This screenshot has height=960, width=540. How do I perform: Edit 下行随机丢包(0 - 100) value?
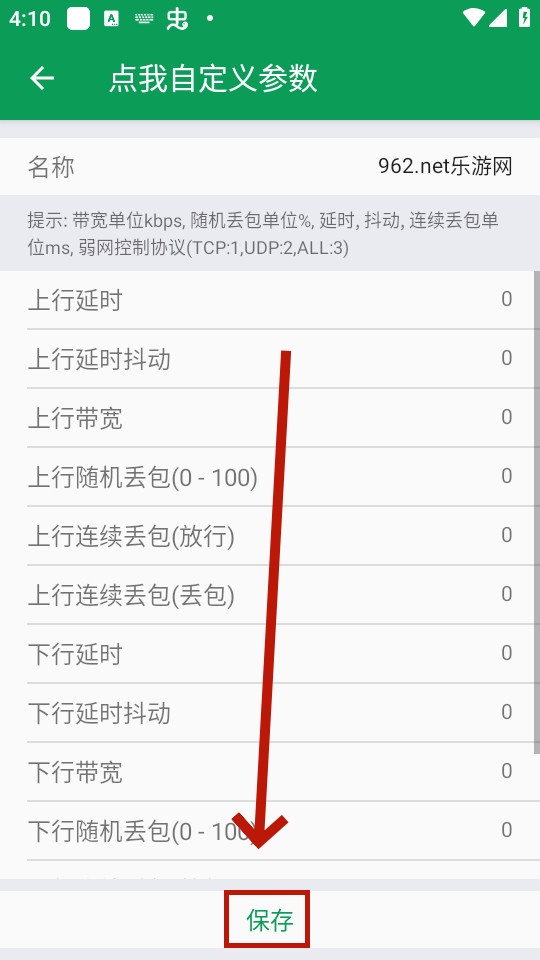click(x=270, y=831)
